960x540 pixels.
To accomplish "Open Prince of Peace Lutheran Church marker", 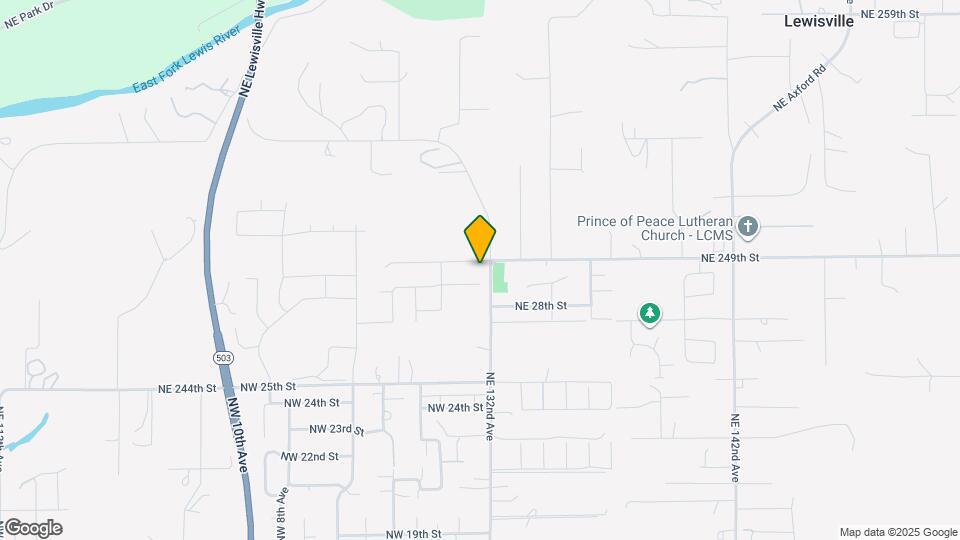I will coord(749,229).
